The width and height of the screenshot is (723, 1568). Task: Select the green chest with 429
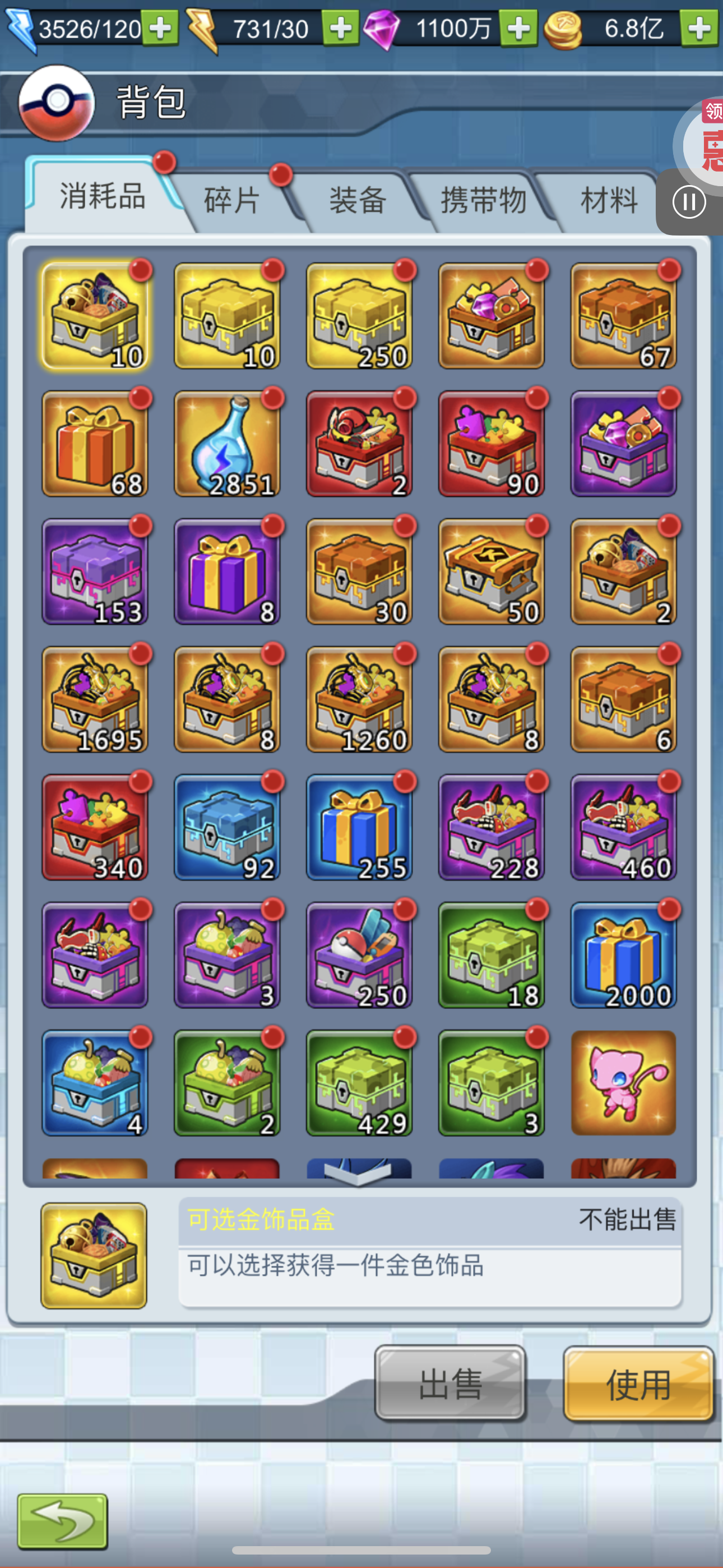pos(359,1083)
